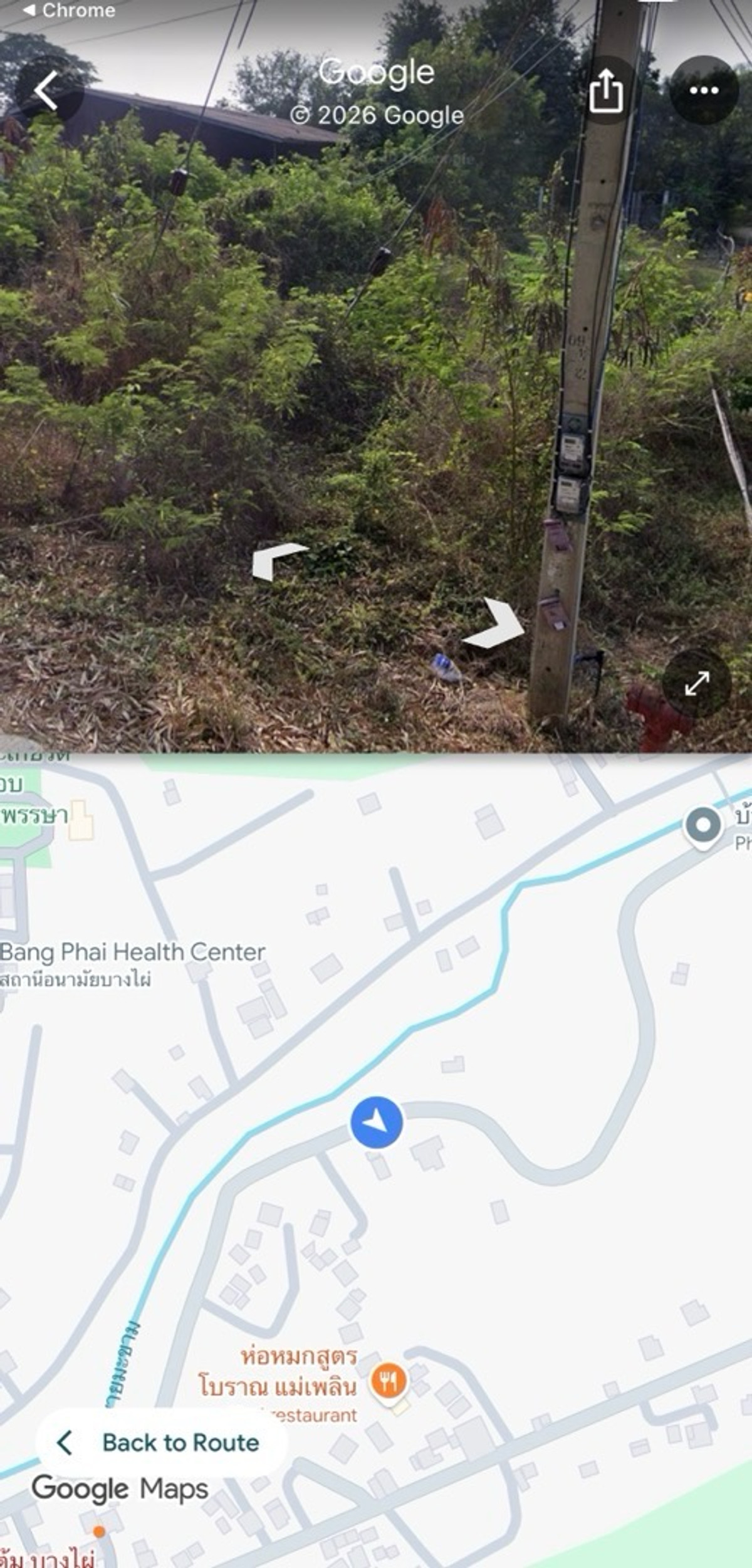Tap Back to Route button
The width and height of the screenshot is (752, 1568).
tap(162, 1442)
